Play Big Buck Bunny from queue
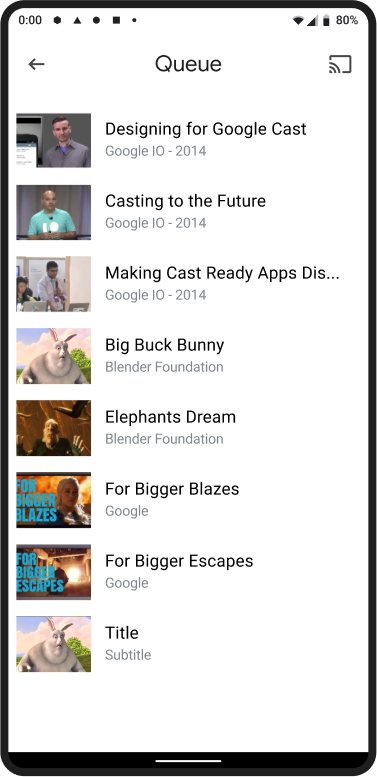 (188, 356)
